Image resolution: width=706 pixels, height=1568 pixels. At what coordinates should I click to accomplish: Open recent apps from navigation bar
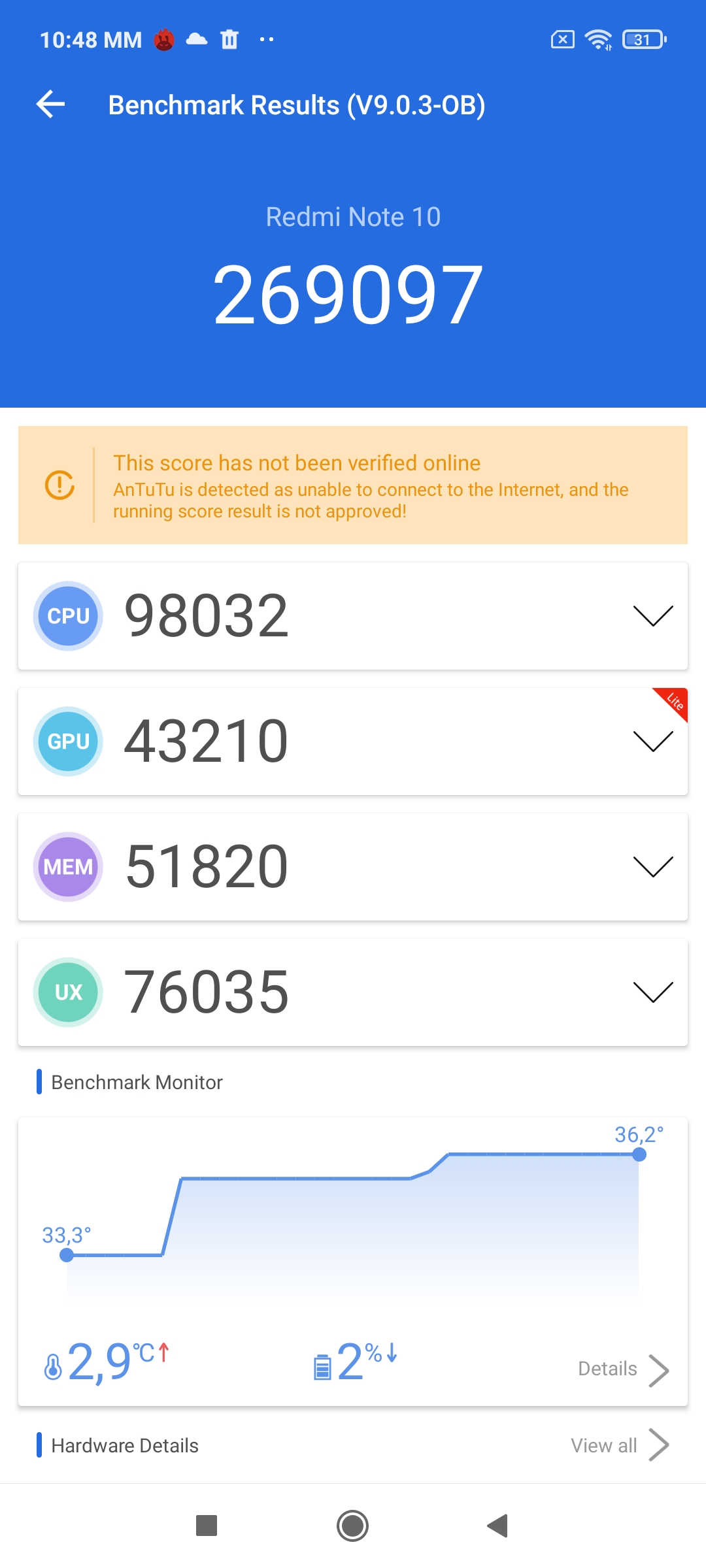207,1526
